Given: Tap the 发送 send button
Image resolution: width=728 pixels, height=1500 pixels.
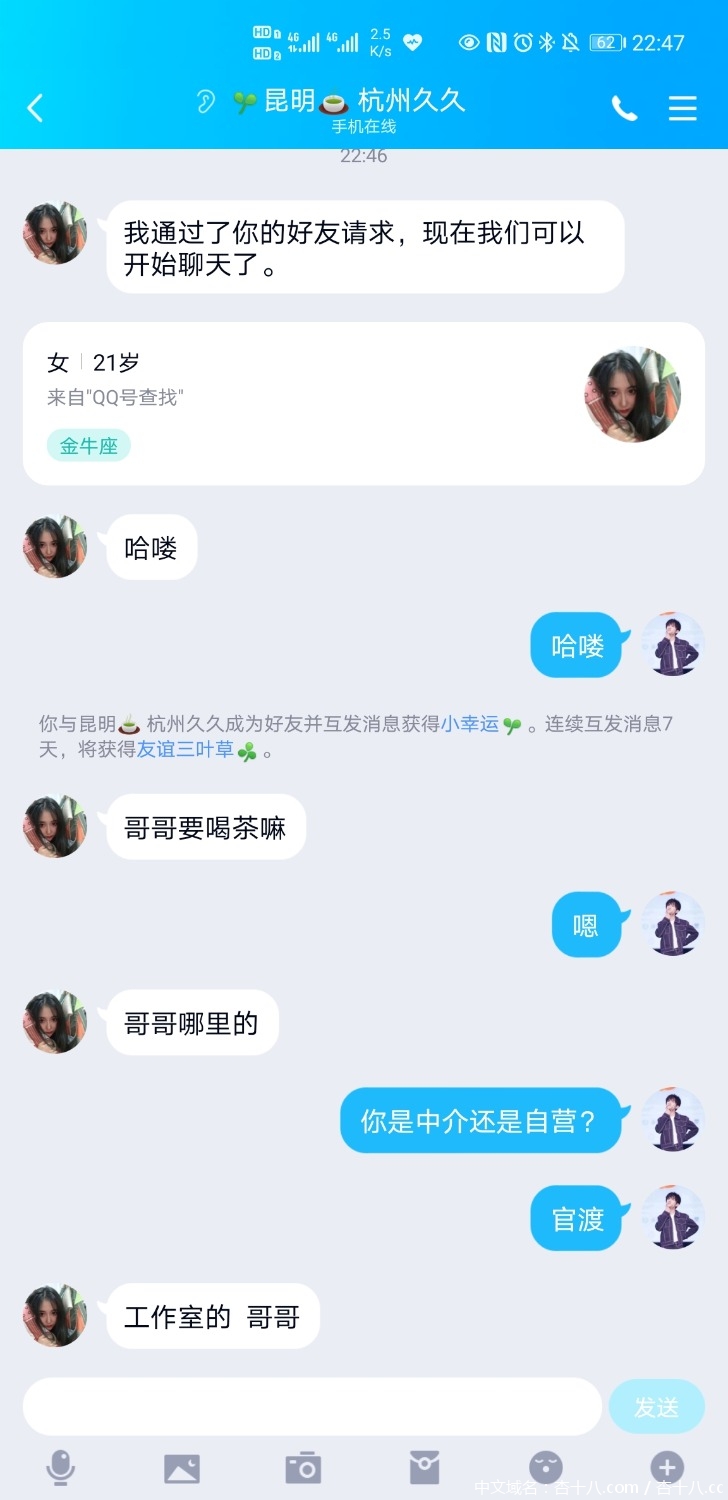Looking at the screenshot, I should (x=656, y=1407).
